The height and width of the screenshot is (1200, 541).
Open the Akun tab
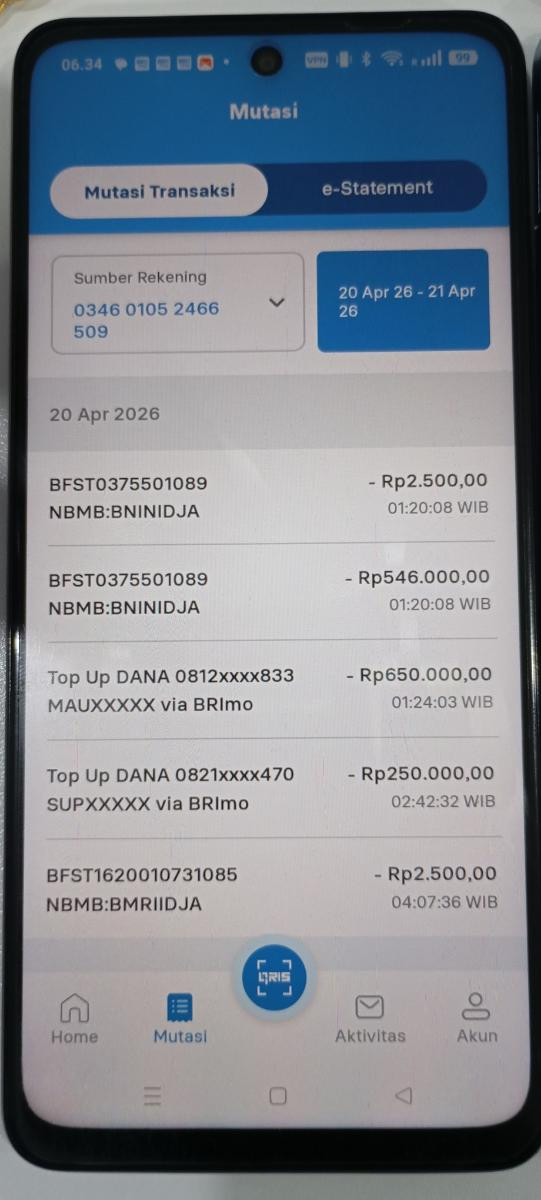[x=476, y=1019]
